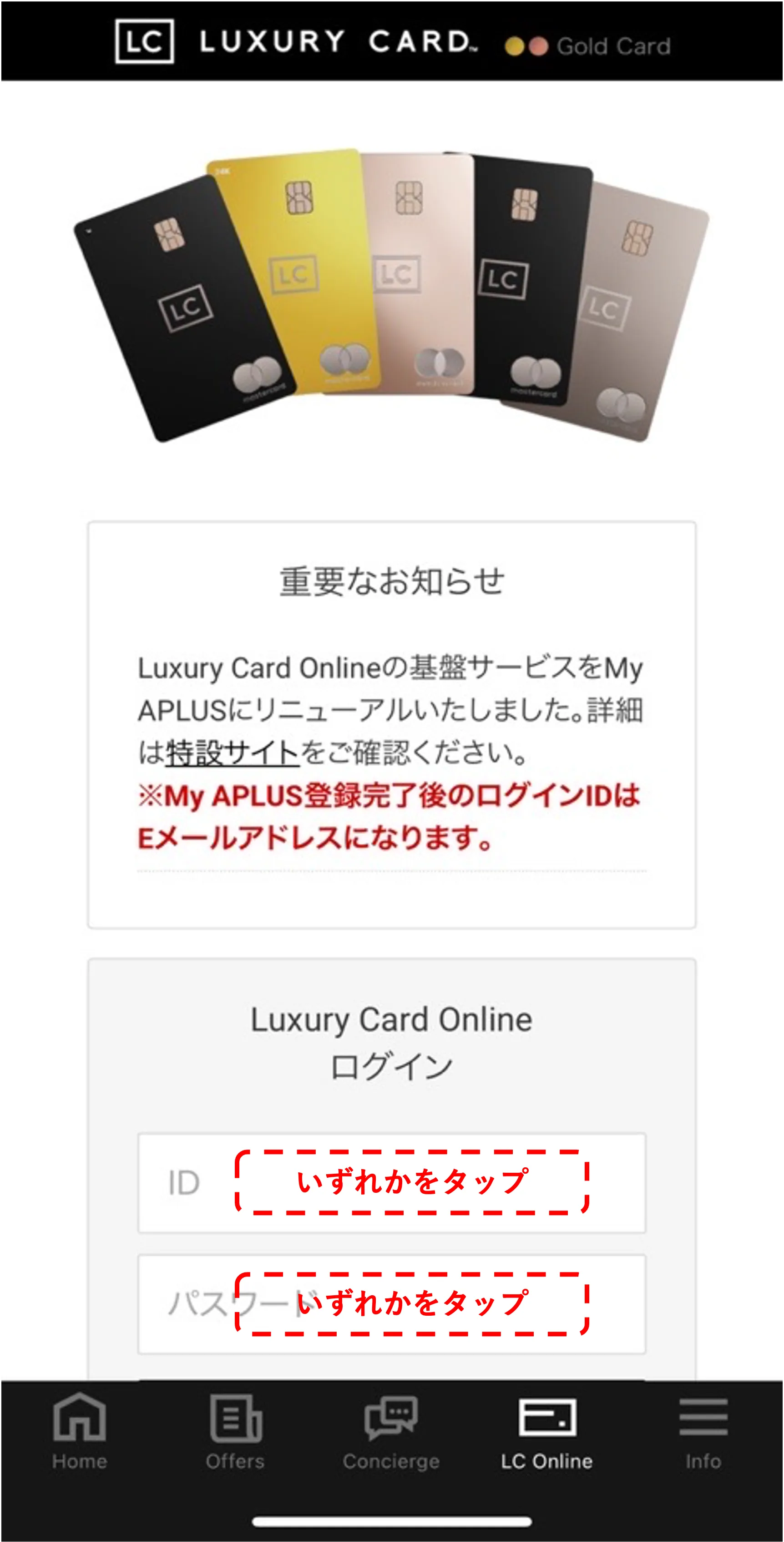Tap the ID input field
This screenshot has height=1542, width=784.
click(x=391, y=1183)
